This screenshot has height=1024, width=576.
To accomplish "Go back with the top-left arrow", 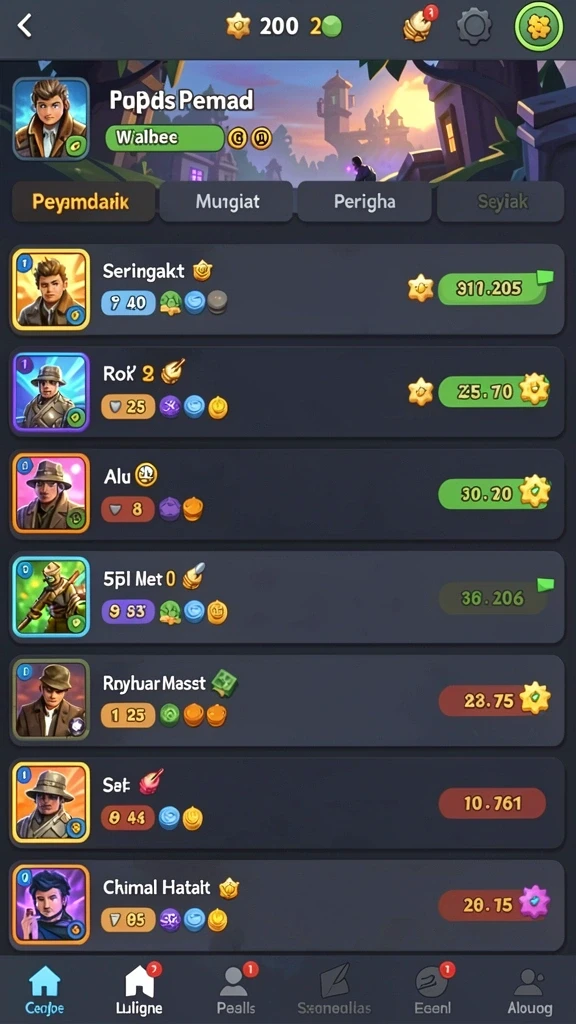I will [25, 26].
